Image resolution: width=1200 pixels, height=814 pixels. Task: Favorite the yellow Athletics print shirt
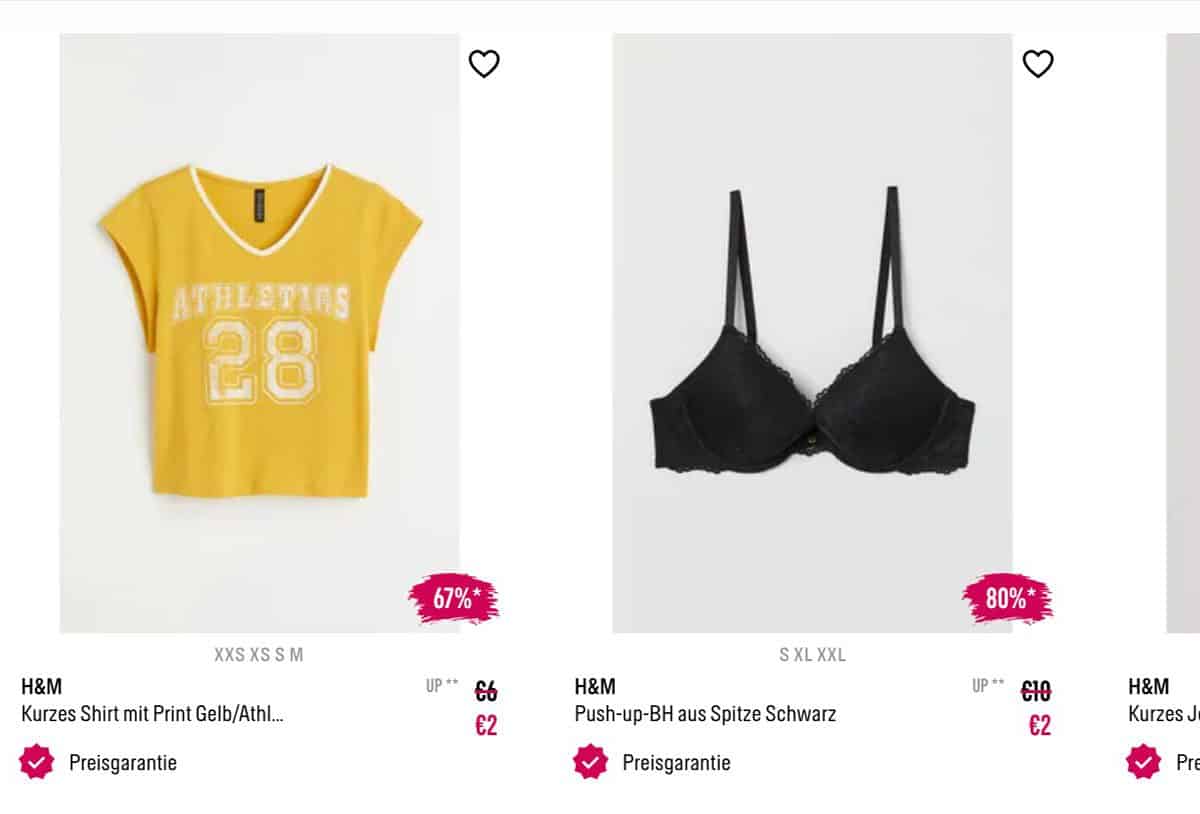(484, 64)
